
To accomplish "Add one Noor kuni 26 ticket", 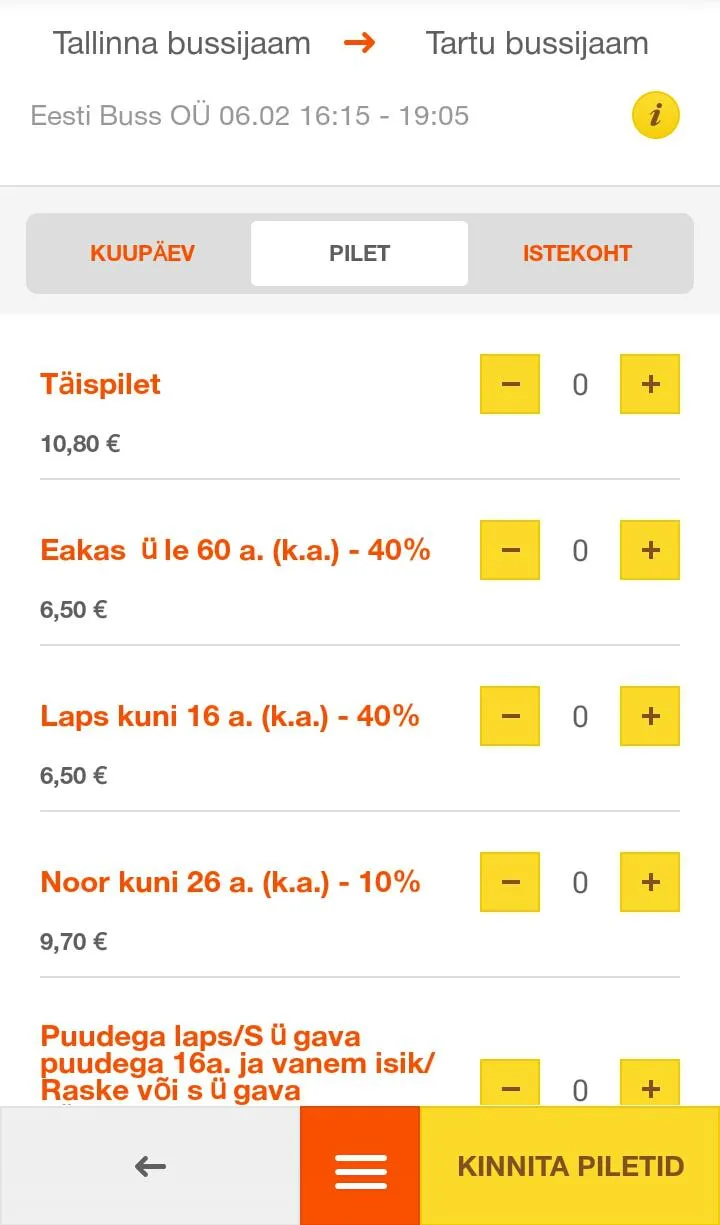I will click(650, 882).
